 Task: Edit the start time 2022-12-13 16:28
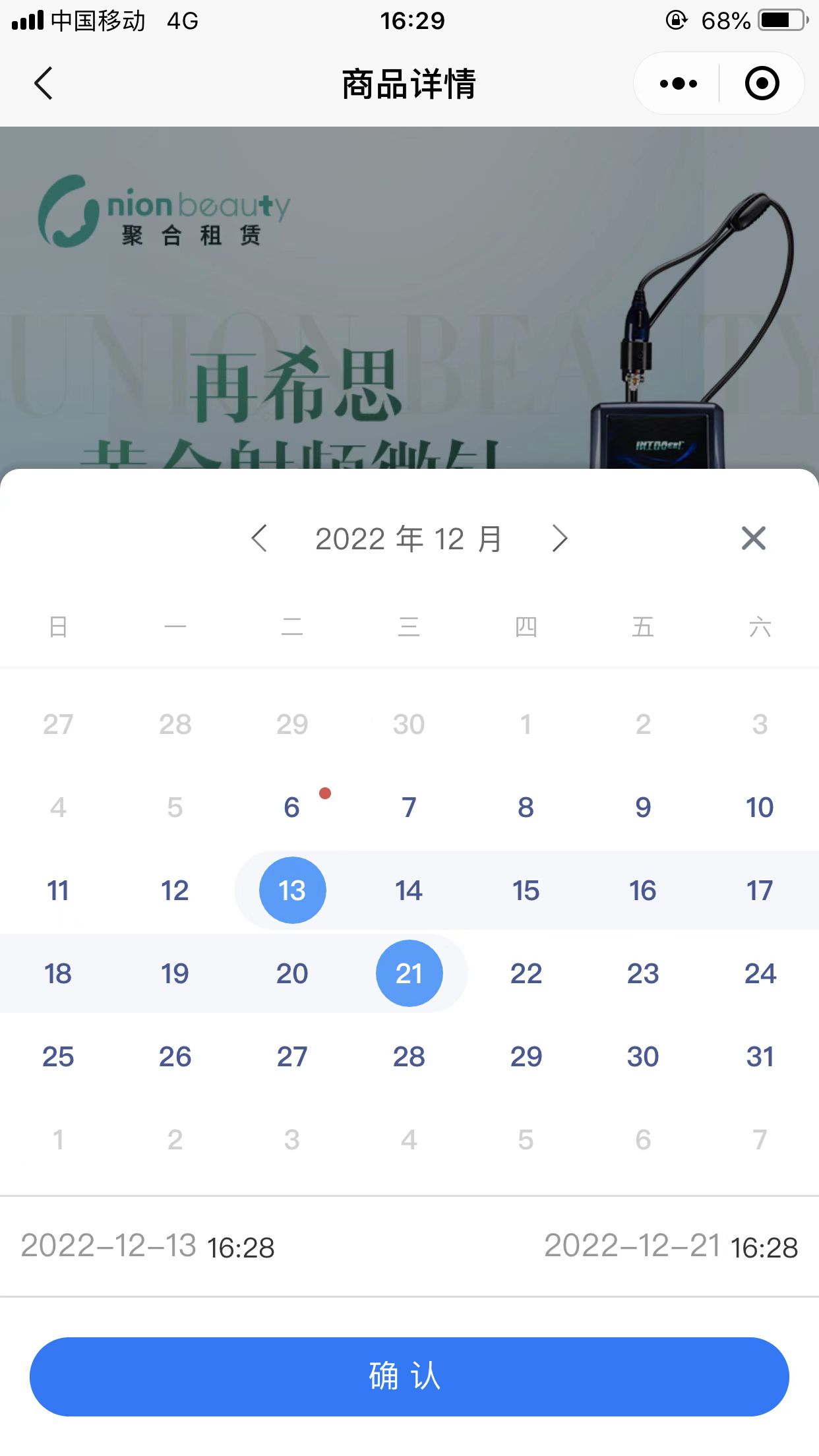click(x=148, y=1246)
